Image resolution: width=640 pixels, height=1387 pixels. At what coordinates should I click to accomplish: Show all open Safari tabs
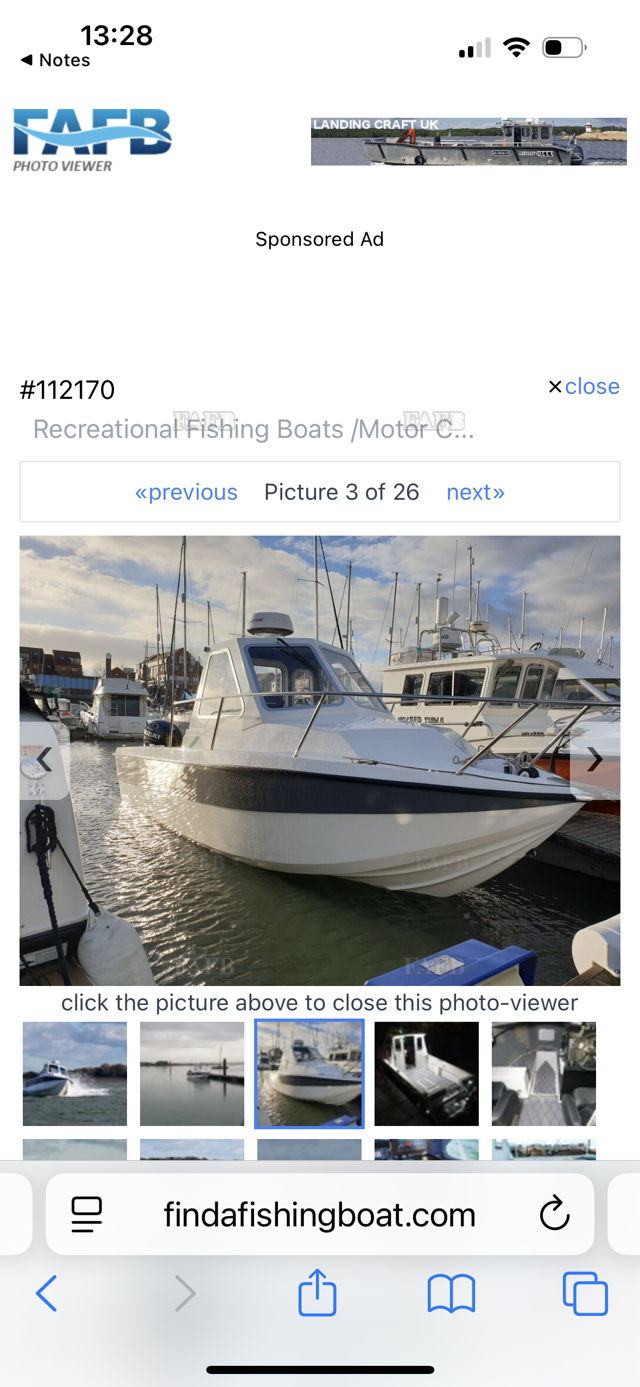click(x=585, y=1294)
